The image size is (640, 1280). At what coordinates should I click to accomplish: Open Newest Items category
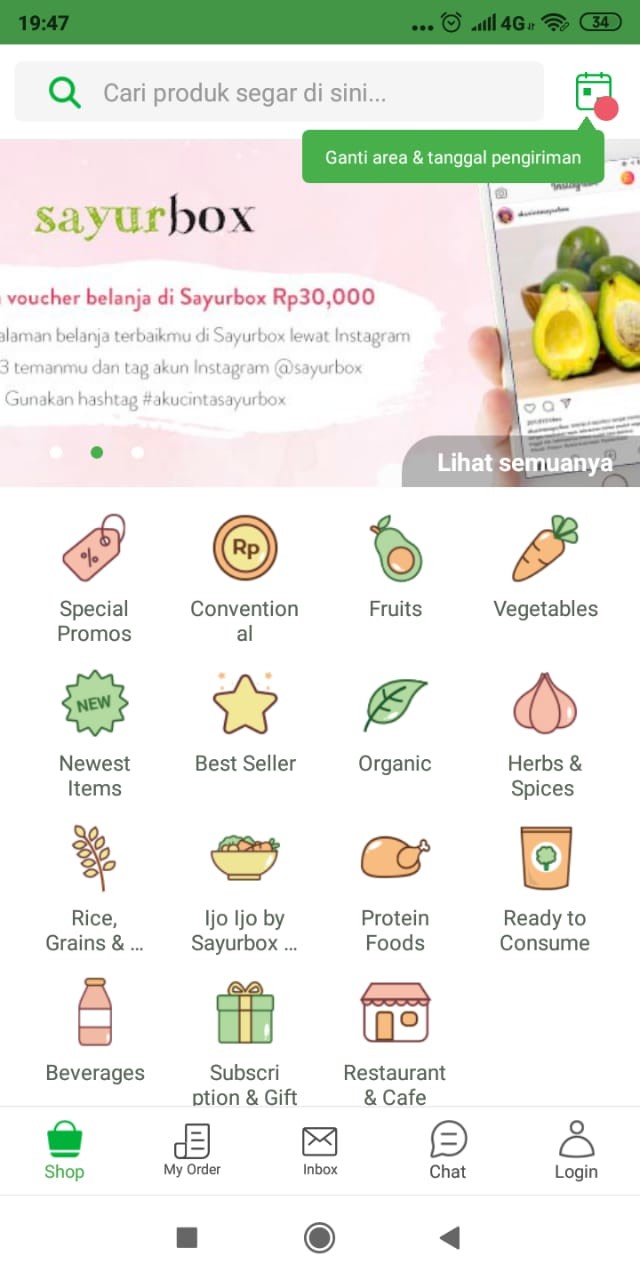(x=94, y=732)
